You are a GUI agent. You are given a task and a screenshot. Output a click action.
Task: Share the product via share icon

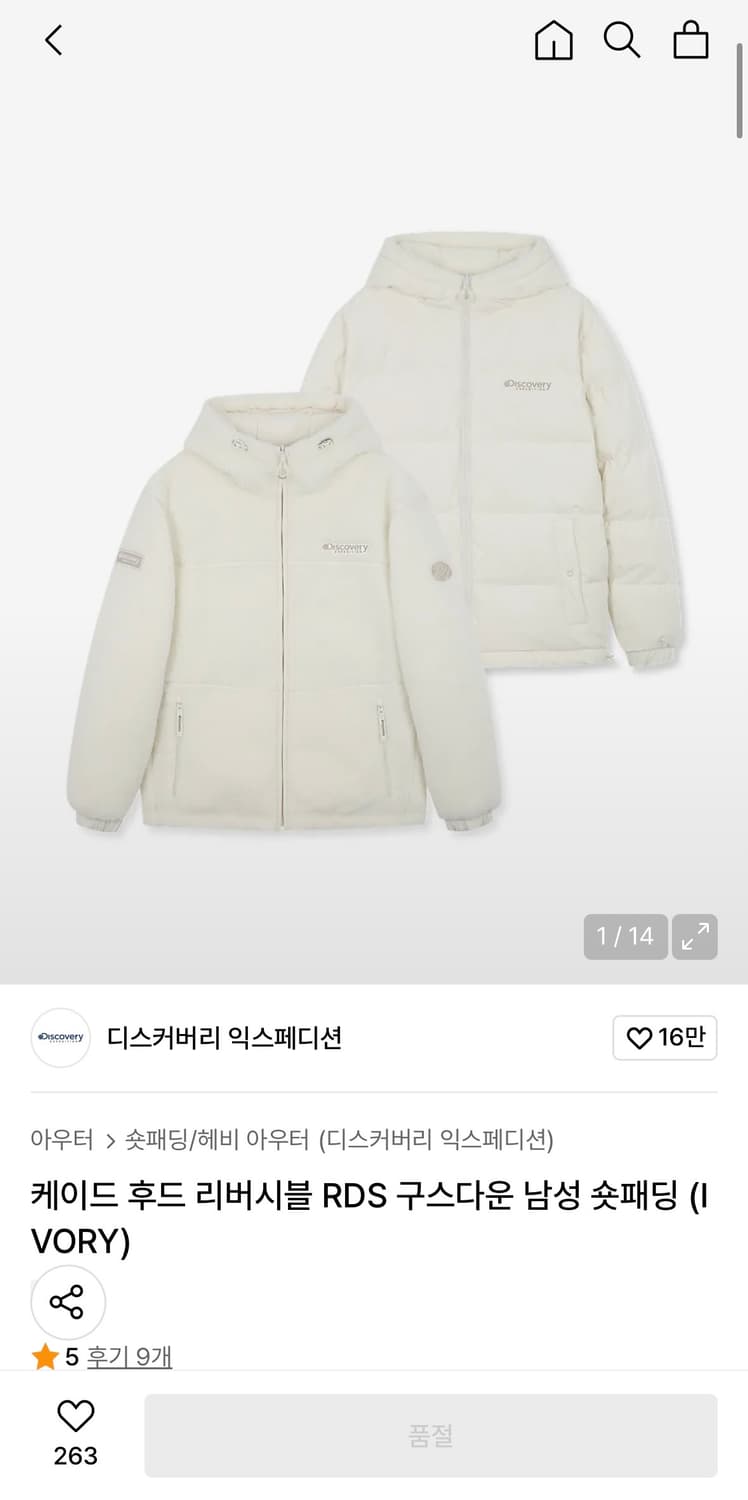68,1302
